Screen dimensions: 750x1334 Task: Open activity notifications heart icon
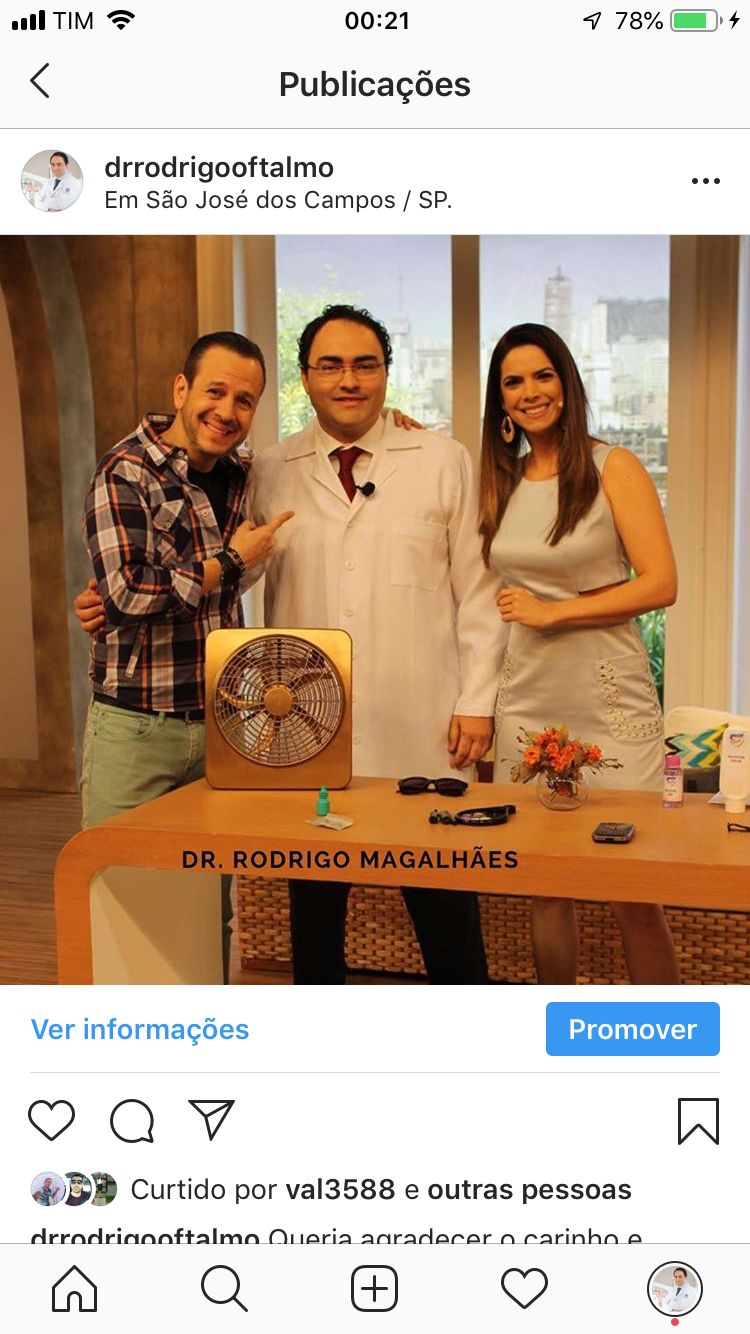coord(524,1289)
